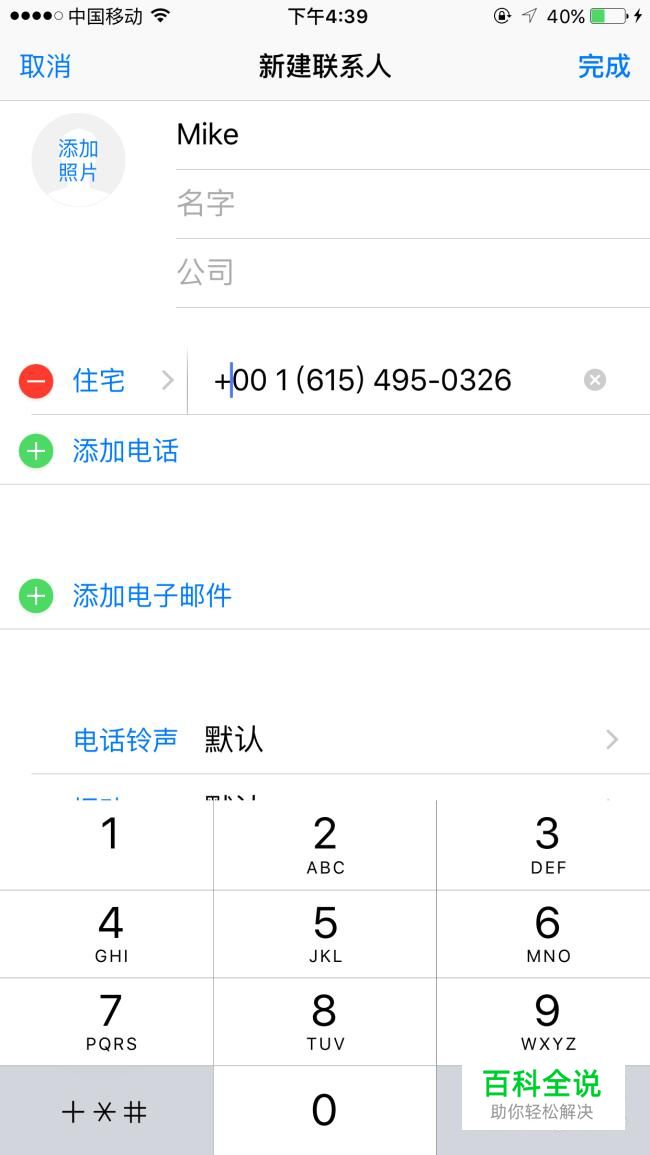Clear the phone number with the x icon

click(595, 380)
